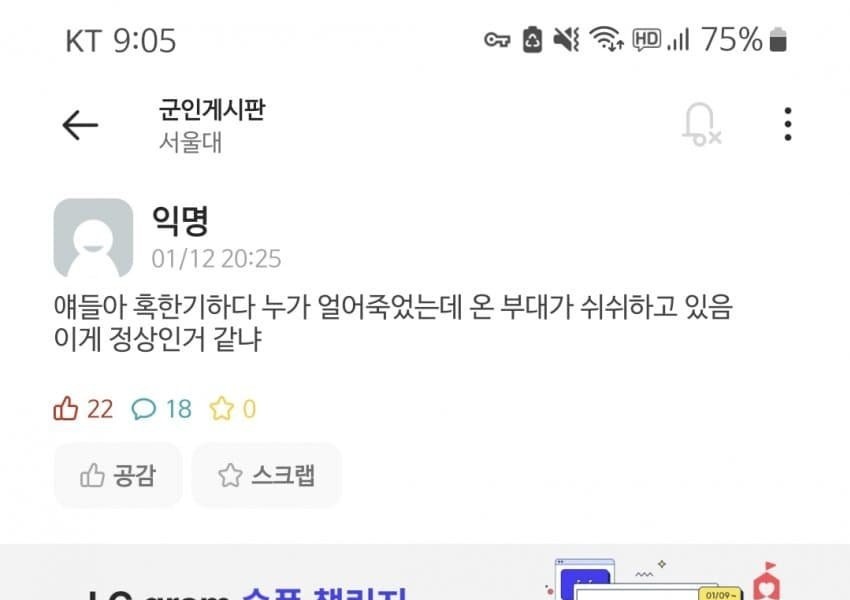
Task: Go back with the arrow icon
Action: pyautogui.click(x=80, y=125)
